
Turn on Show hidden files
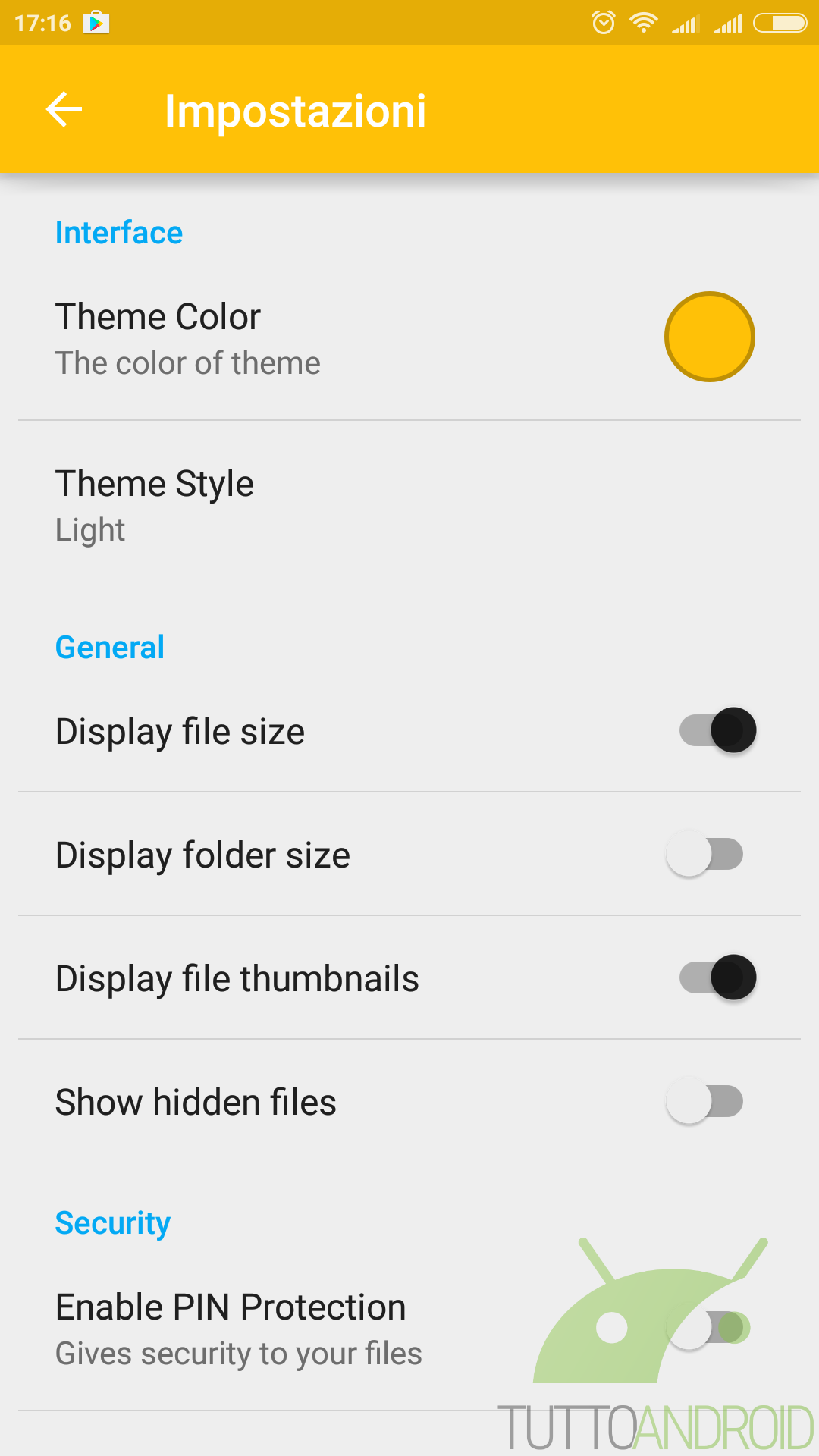tap(704, 1101)
